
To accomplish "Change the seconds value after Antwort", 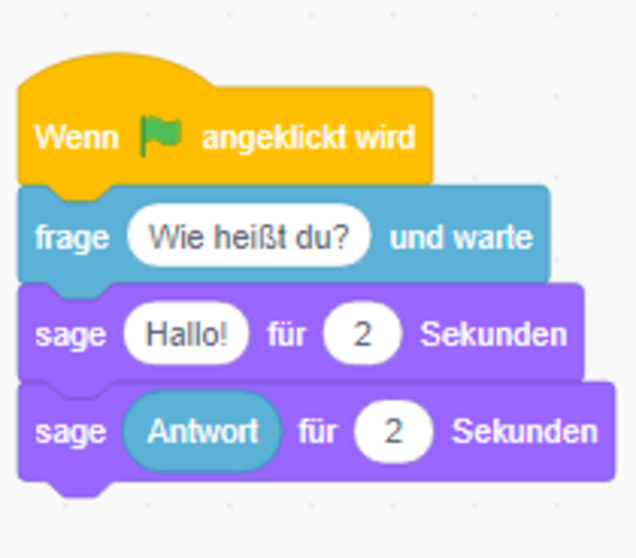I will pos(393,431).
